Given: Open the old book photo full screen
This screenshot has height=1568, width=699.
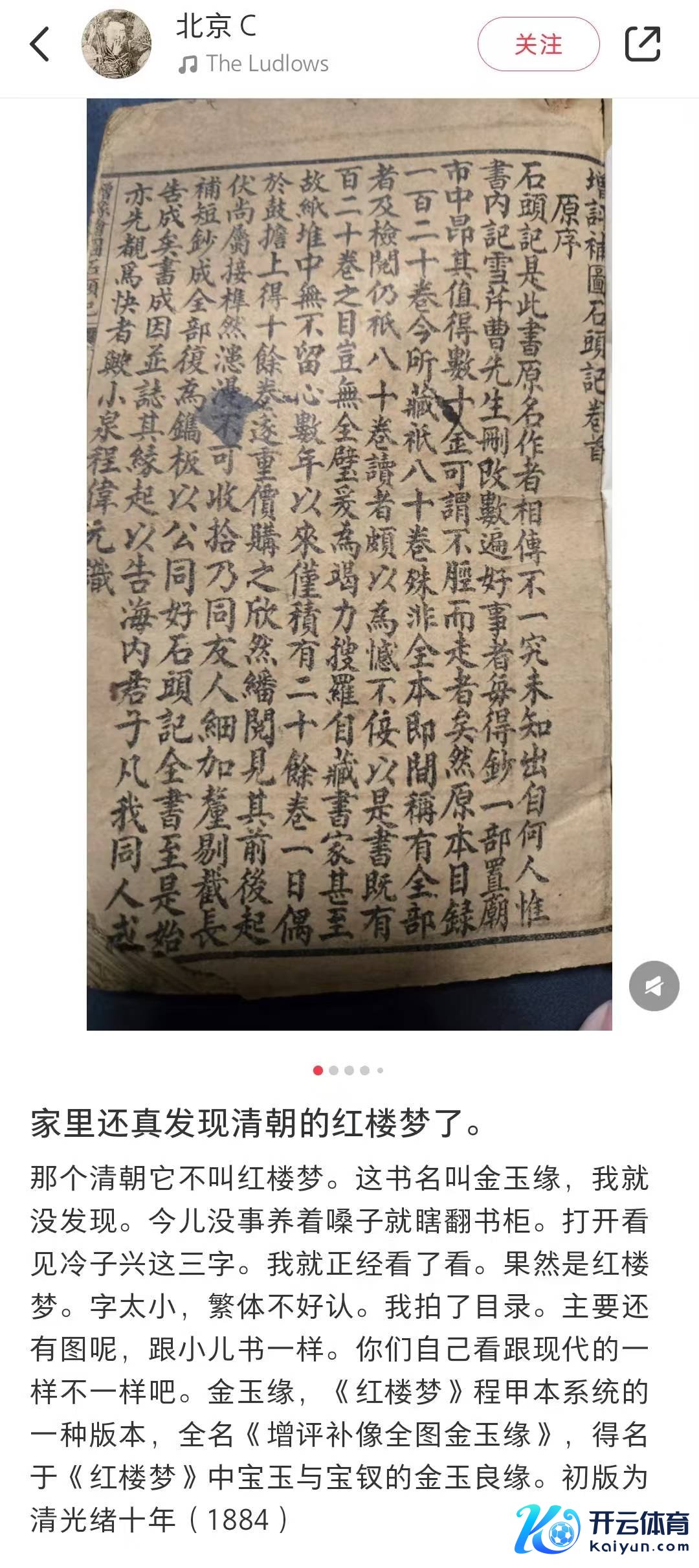Looking at the screenshot, I should click(x=349, y=563).
